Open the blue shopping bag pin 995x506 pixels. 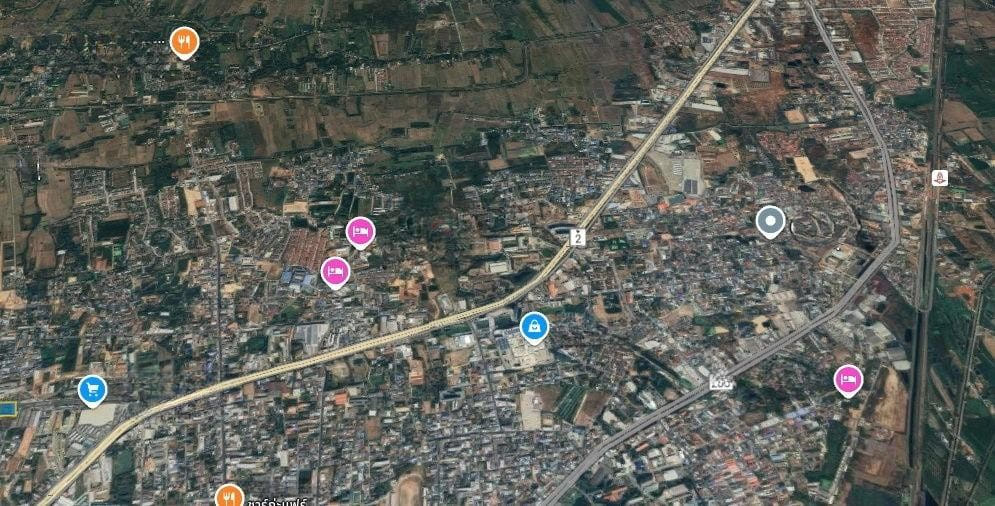pos(534,326)
